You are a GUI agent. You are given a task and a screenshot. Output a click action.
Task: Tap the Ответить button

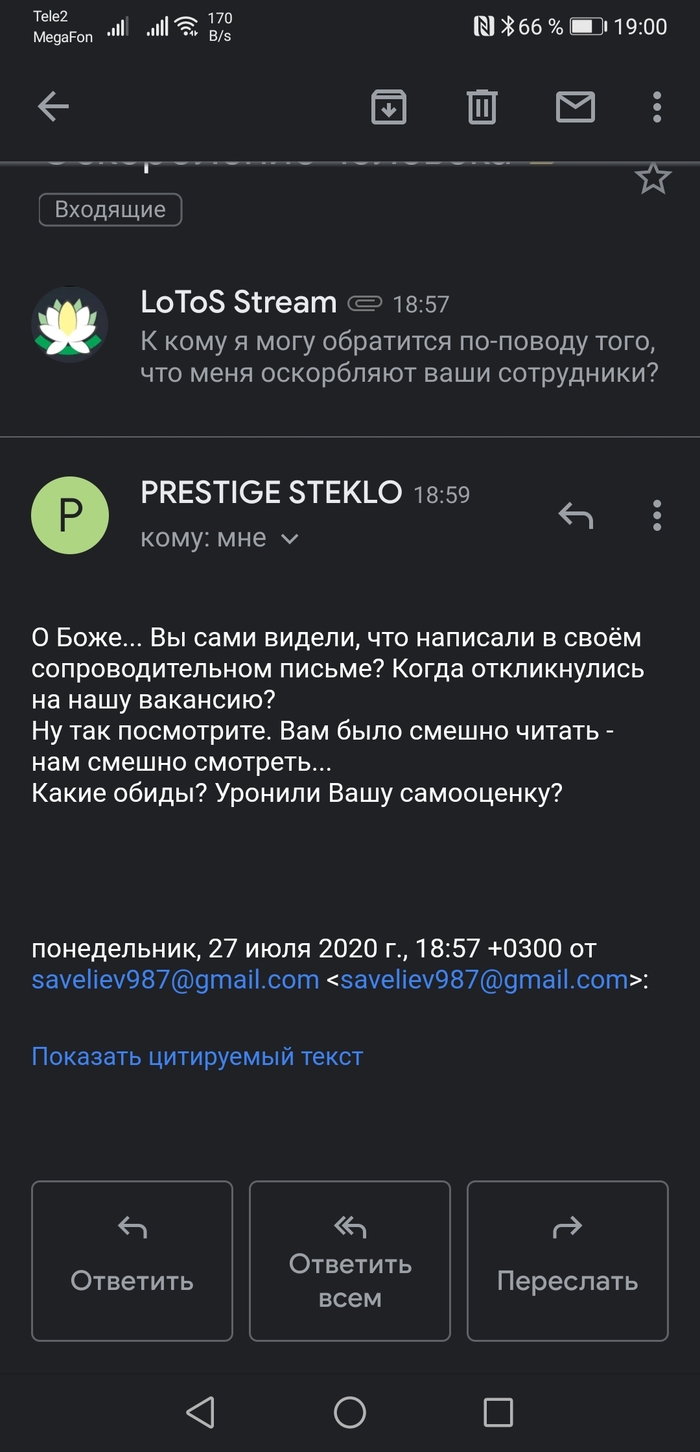click(x=132, y=1260)
